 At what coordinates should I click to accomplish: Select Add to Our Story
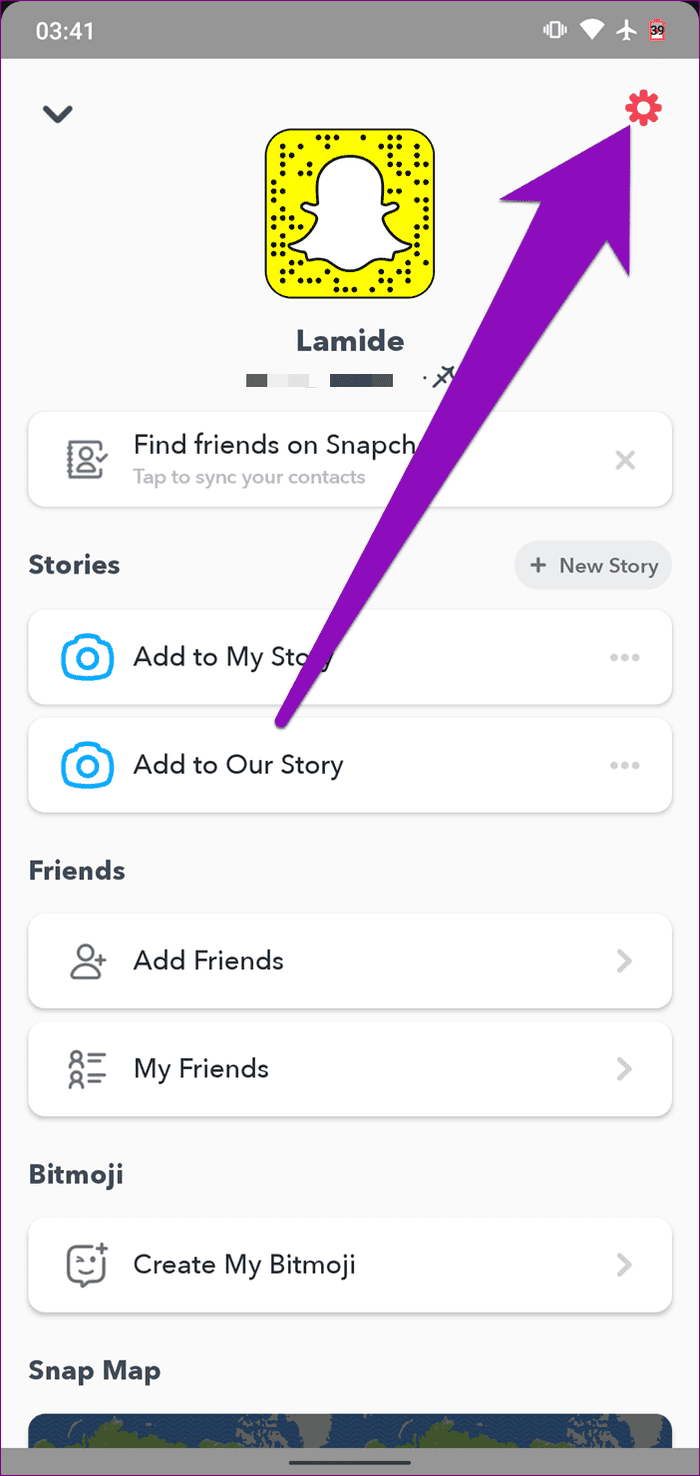click(x=350, y=765)
